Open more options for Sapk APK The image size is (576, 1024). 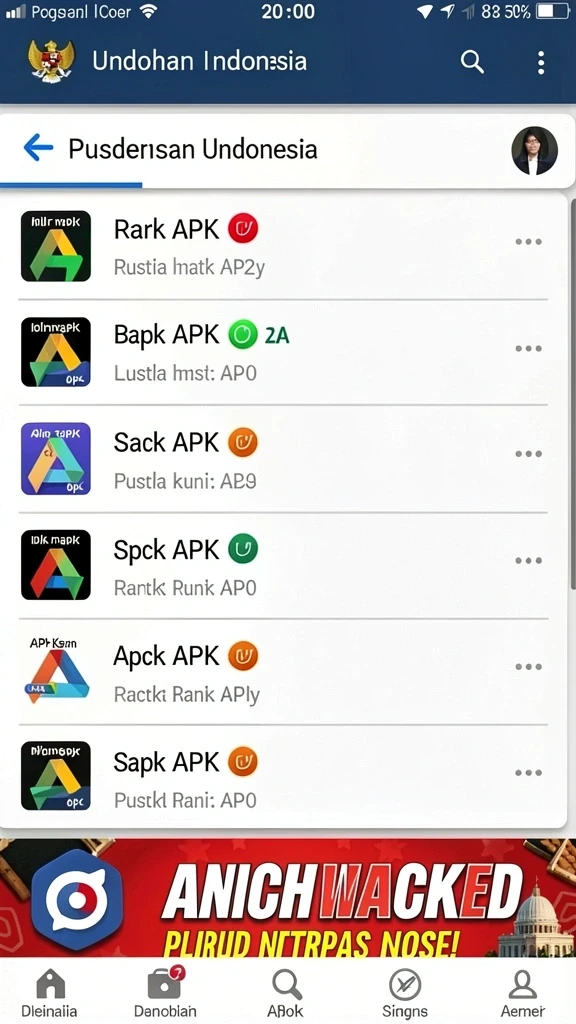[x=528, y=773]
